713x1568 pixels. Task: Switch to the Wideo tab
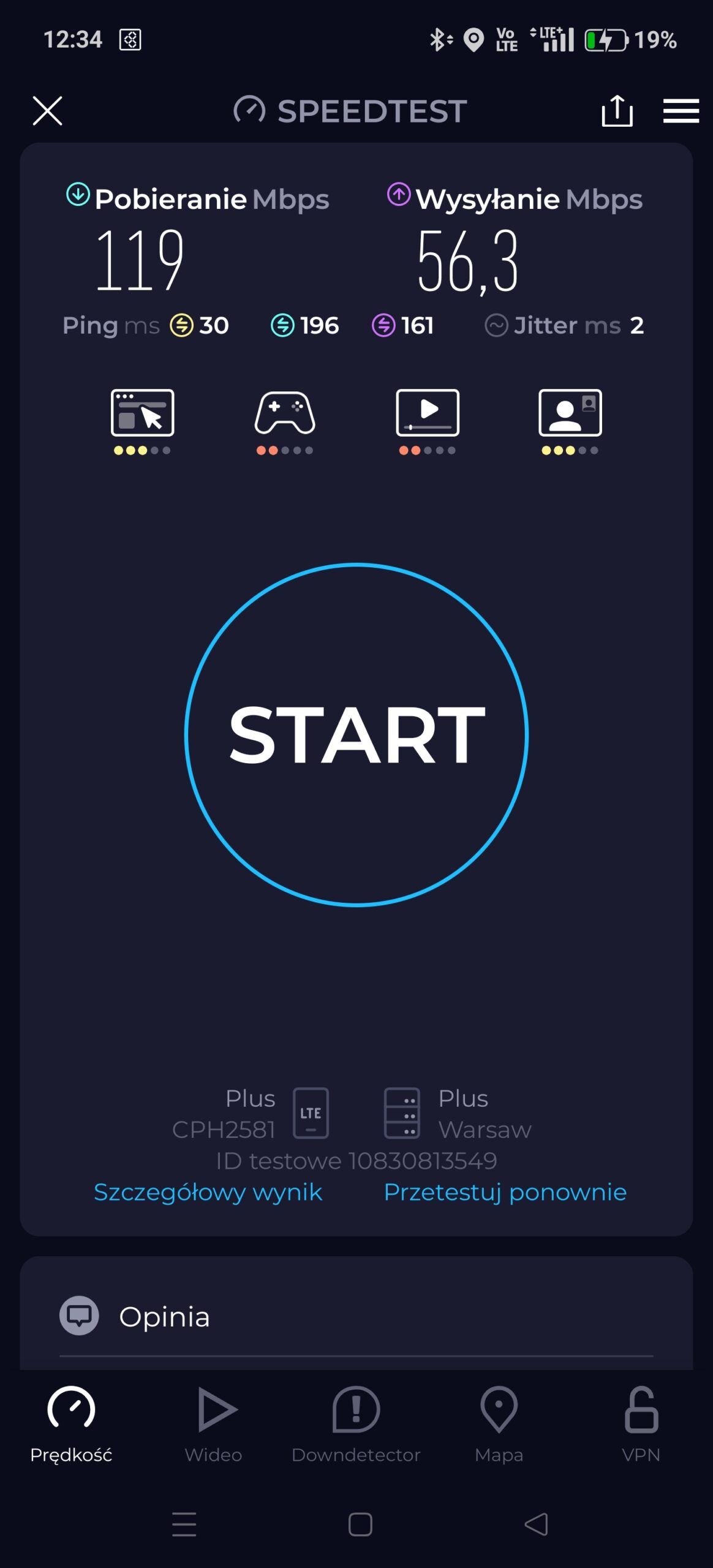point(213,1424)
